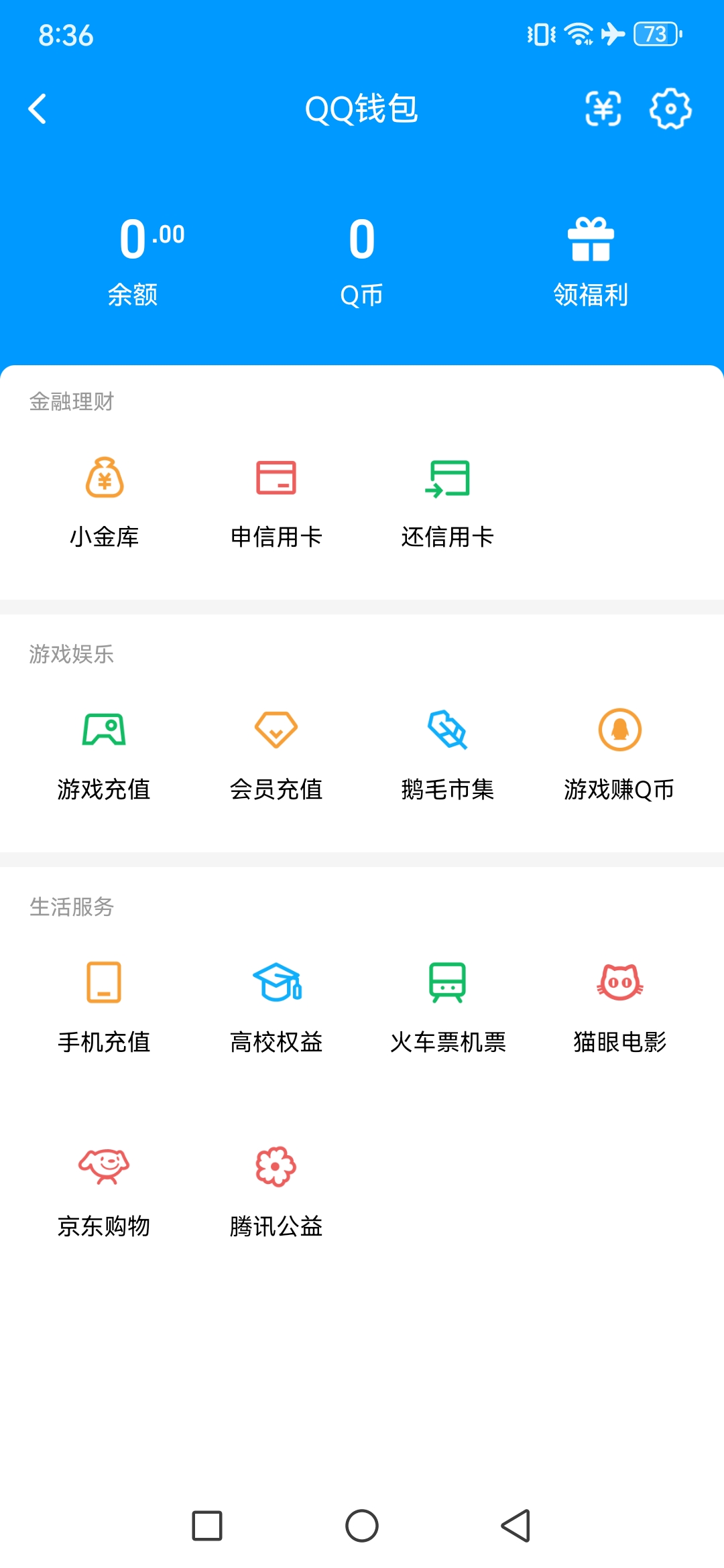Open 火车票机票 ticket booking
The image size is (724, 1568).
(x=448, y=1005)
